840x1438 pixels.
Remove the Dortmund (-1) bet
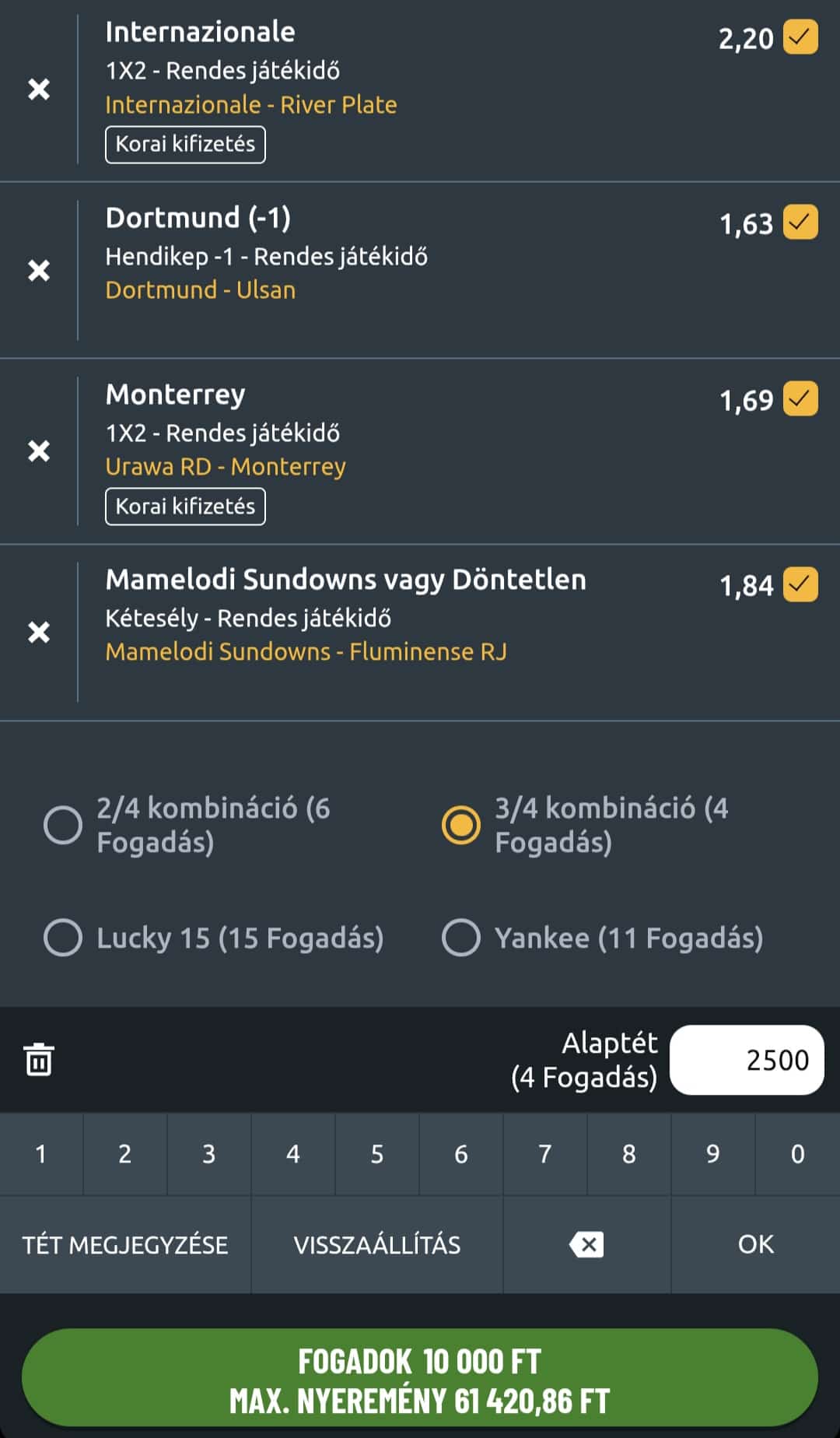click(x=39, y=271)
